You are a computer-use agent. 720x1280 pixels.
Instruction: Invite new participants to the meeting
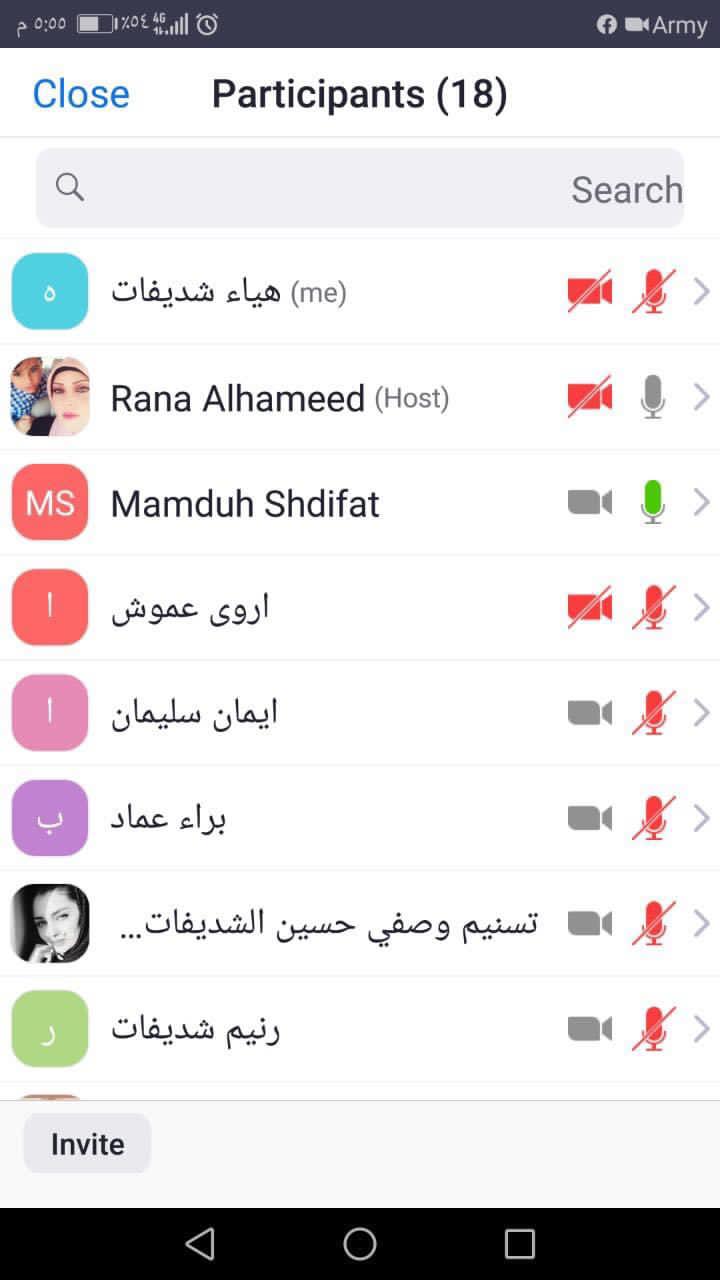point(87,1143)
